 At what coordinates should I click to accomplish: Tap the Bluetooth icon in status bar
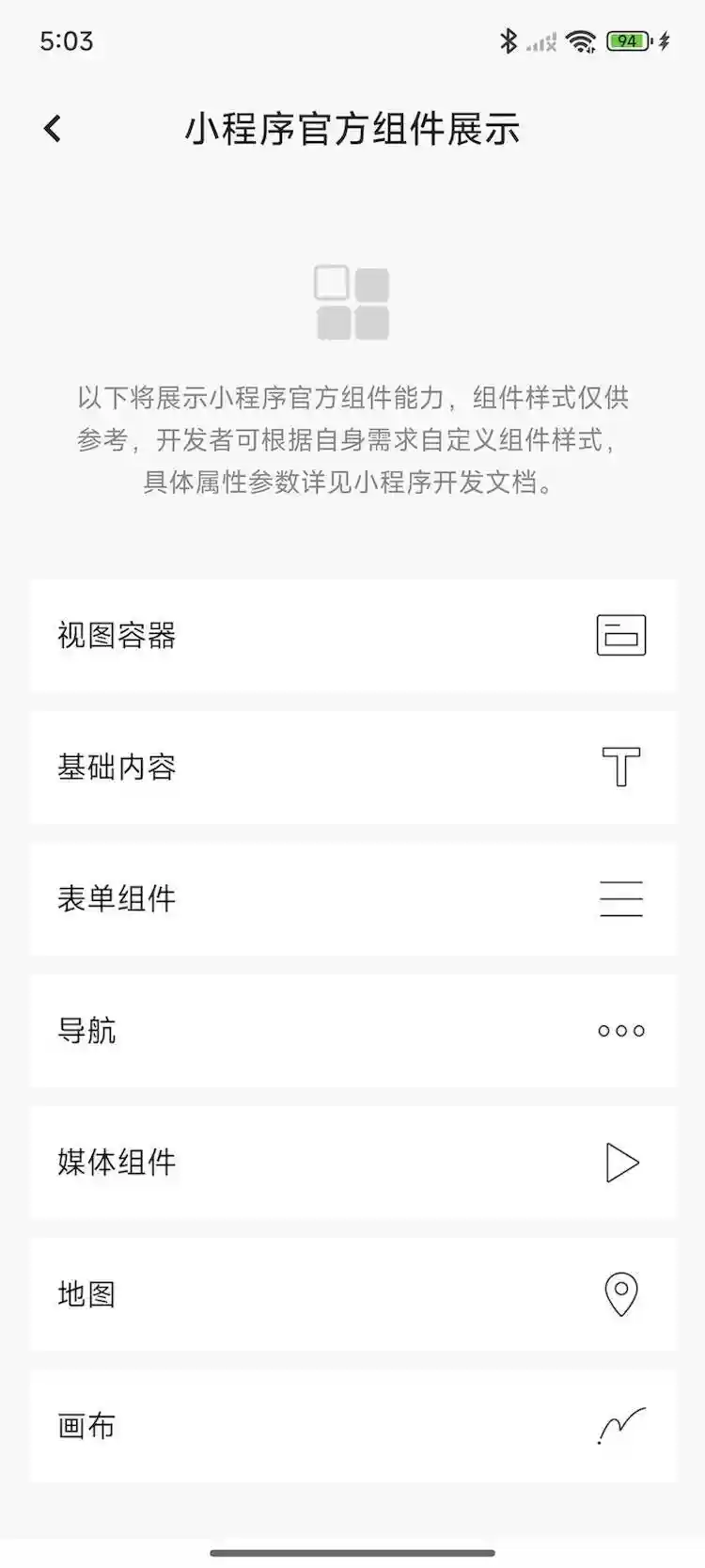tap(509, 40)
